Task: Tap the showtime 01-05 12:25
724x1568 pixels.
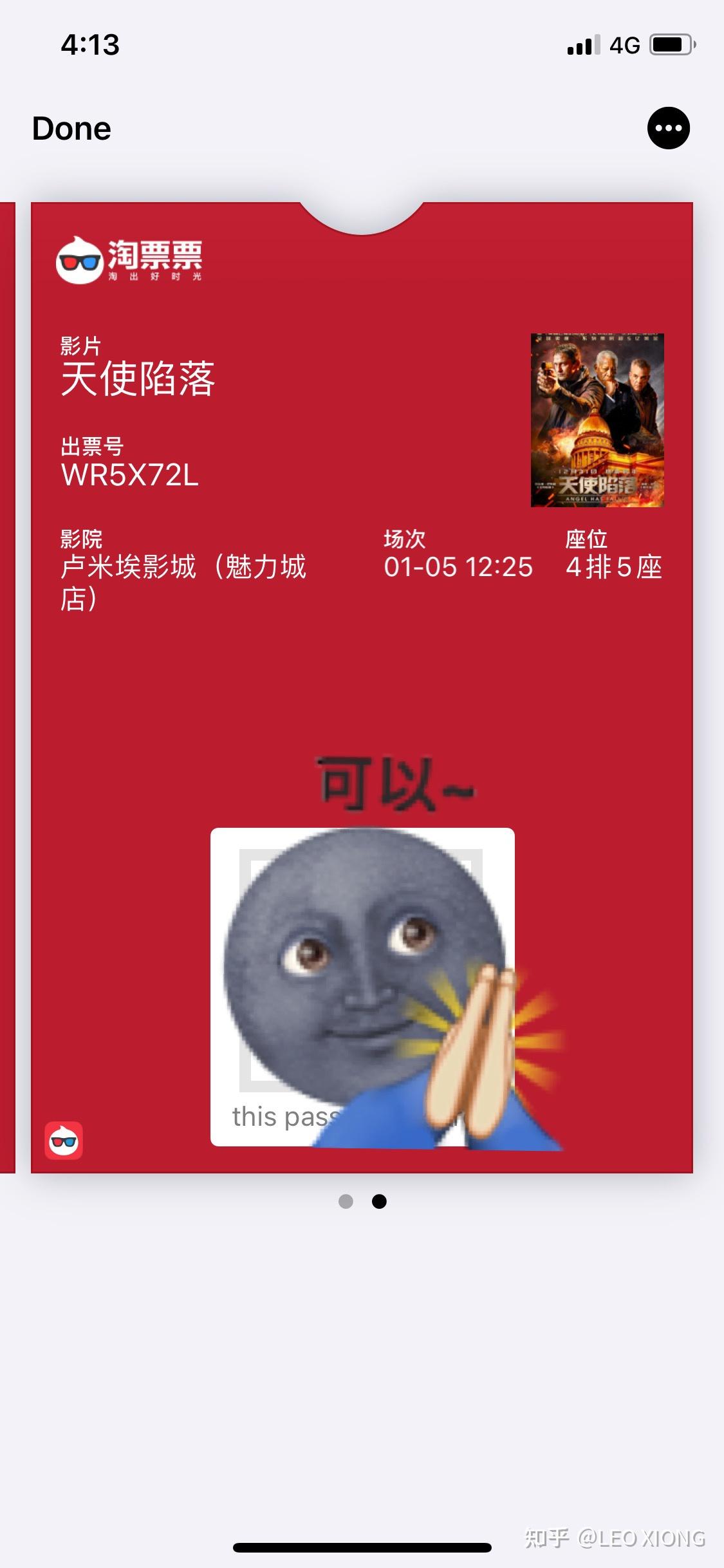Action: pyautogui.click(x=458, y=568)
